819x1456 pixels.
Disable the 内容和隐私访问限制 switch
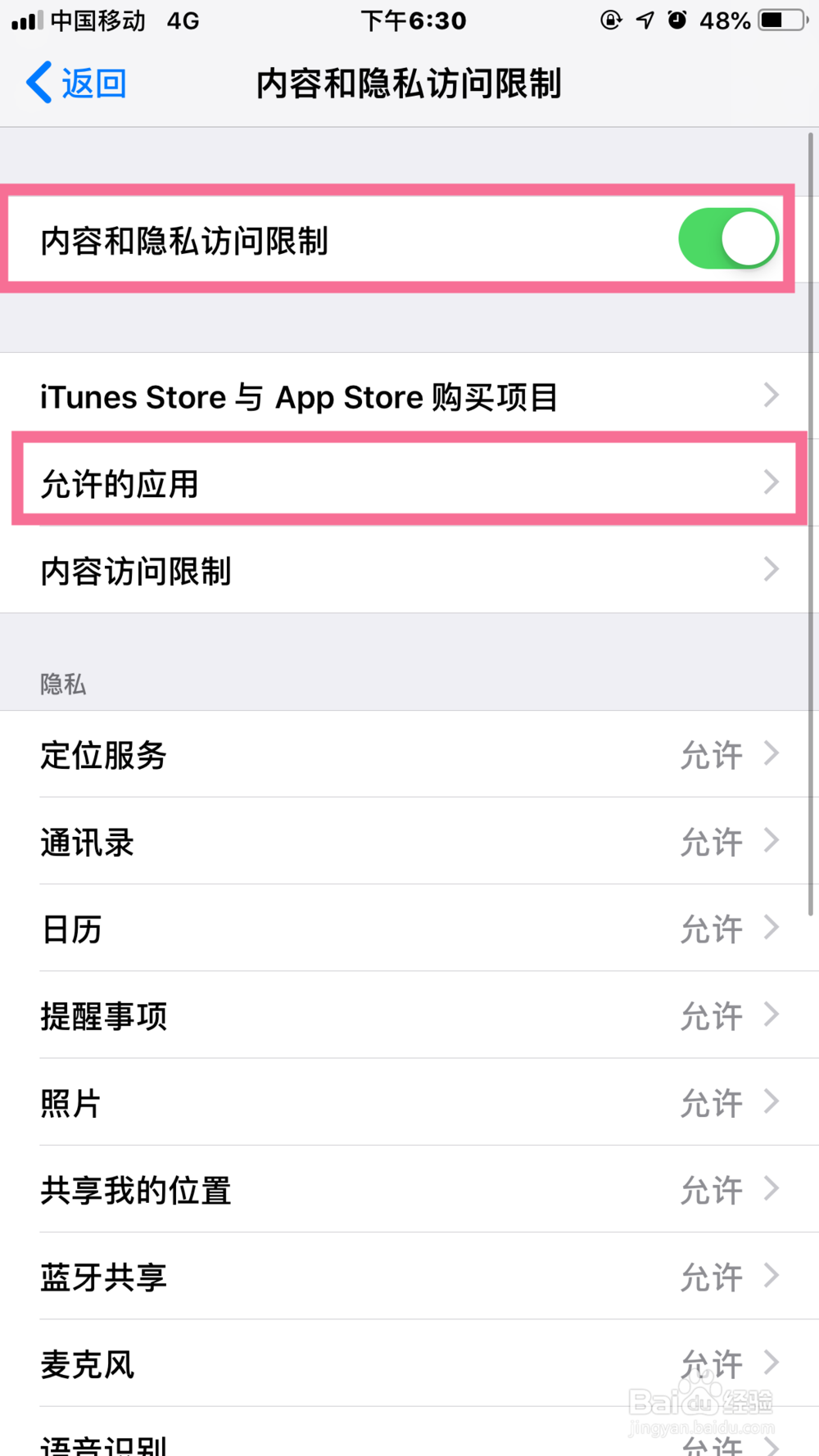point(726,238)
